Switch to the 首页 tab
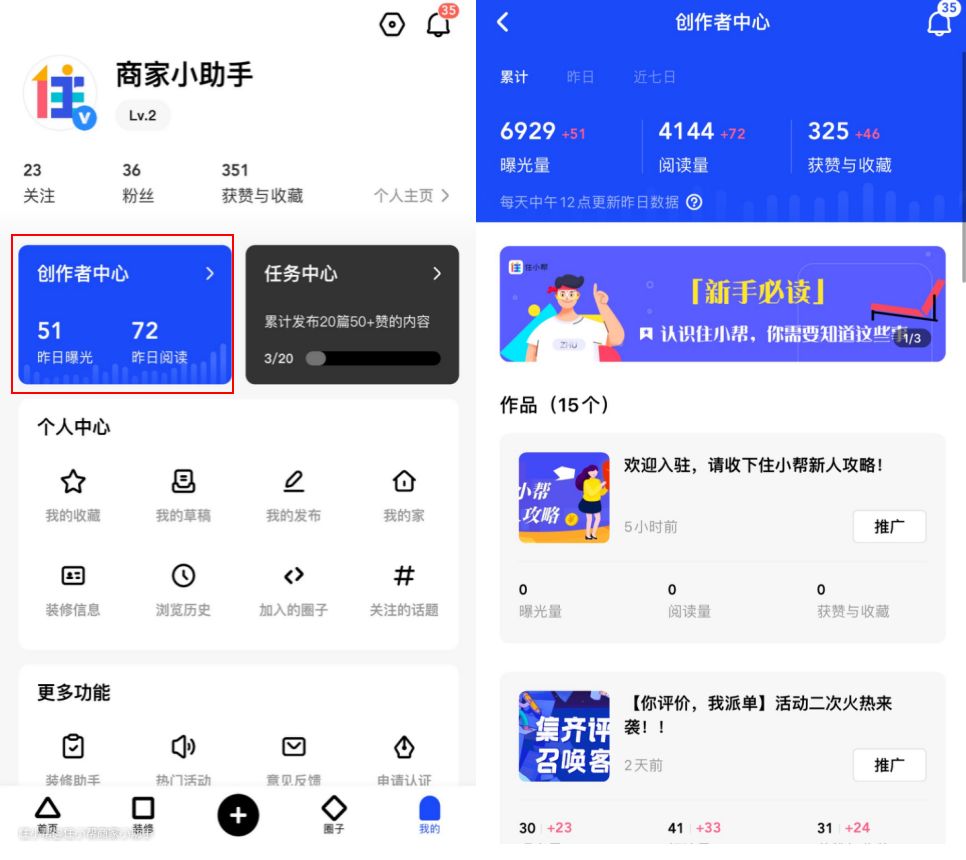966x860 pixels. click(47, 816)
